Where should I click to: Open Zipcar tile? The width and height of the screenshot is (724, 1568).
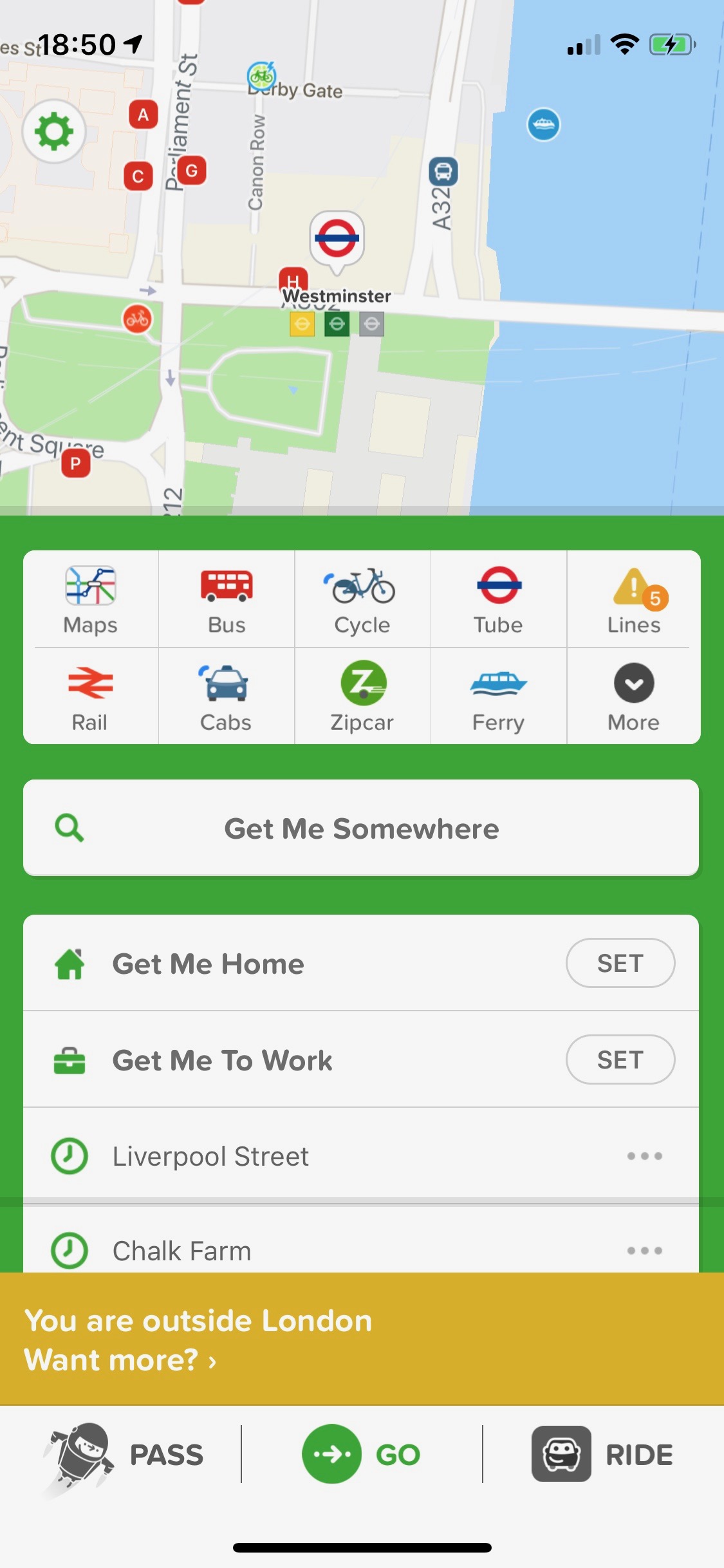[x=362, y=696]
